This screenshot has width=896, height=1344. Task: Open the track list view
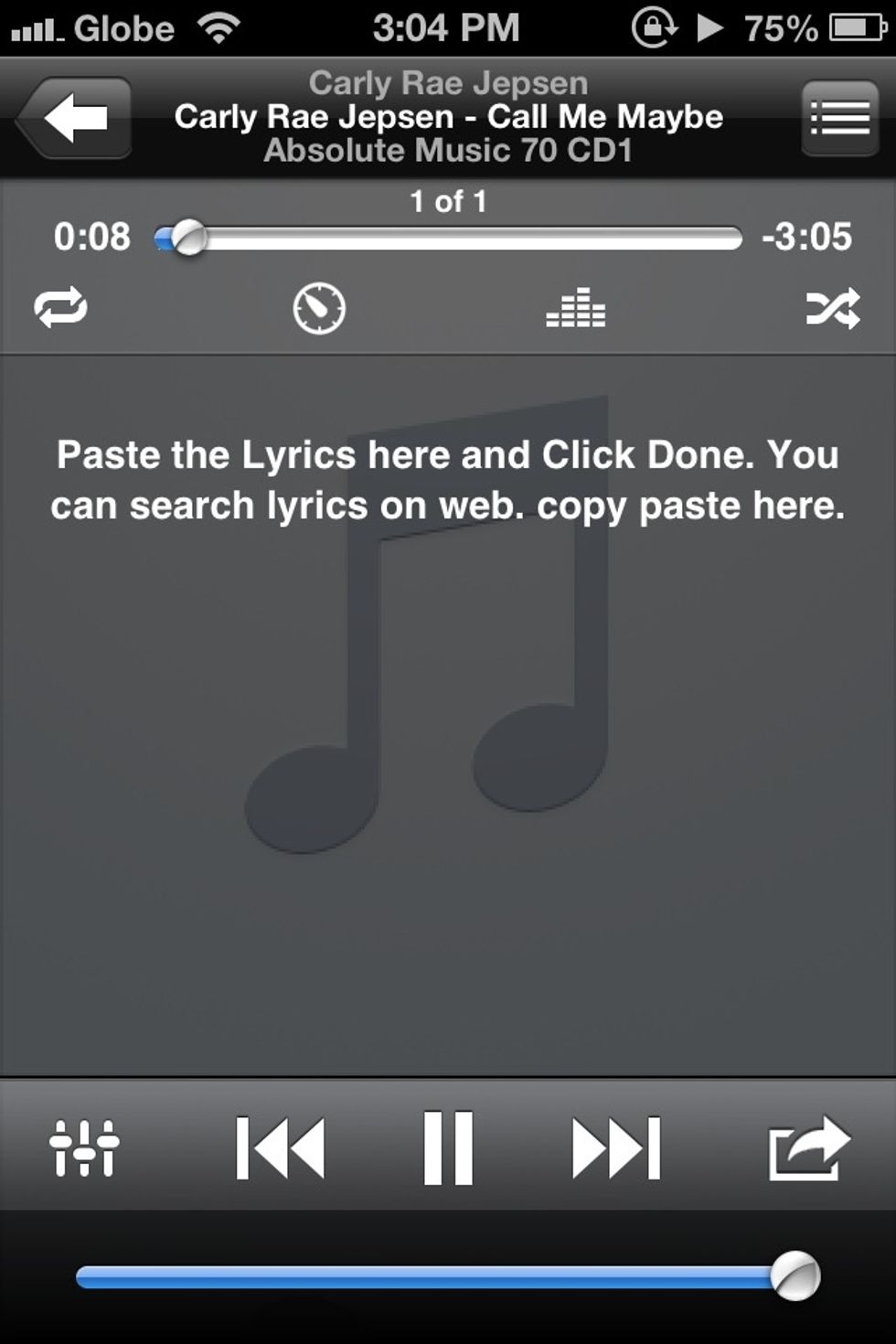click(x=839, y=118)
